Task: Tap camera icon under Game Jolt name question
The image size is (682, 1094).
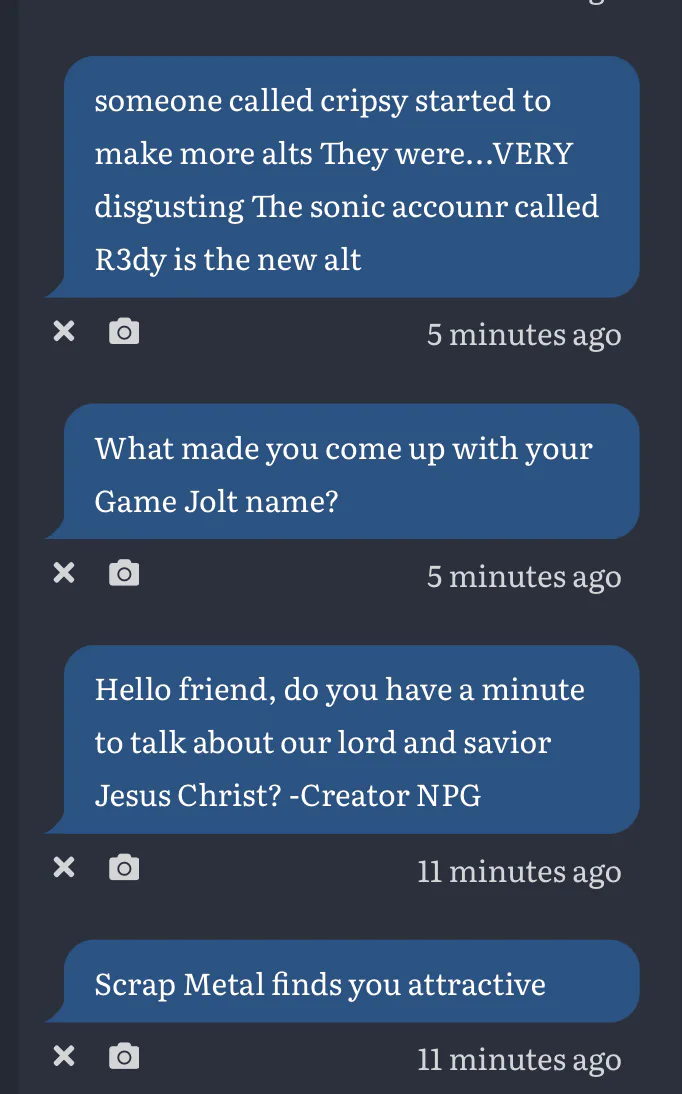Action: coord(124,573)
